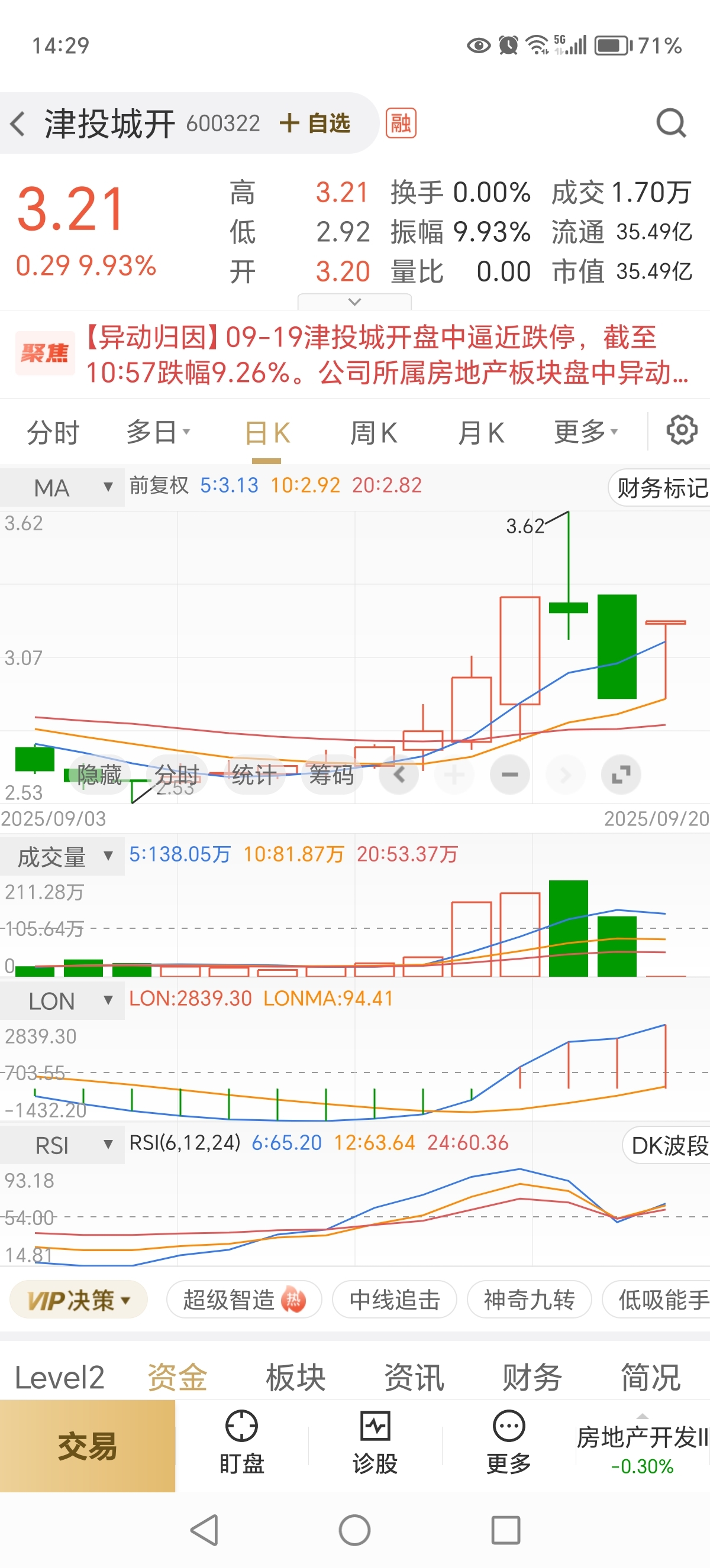Screen dimensions: 710x1568
Task: Switch to the 分时 chart tab
Action: pos(53,433)
